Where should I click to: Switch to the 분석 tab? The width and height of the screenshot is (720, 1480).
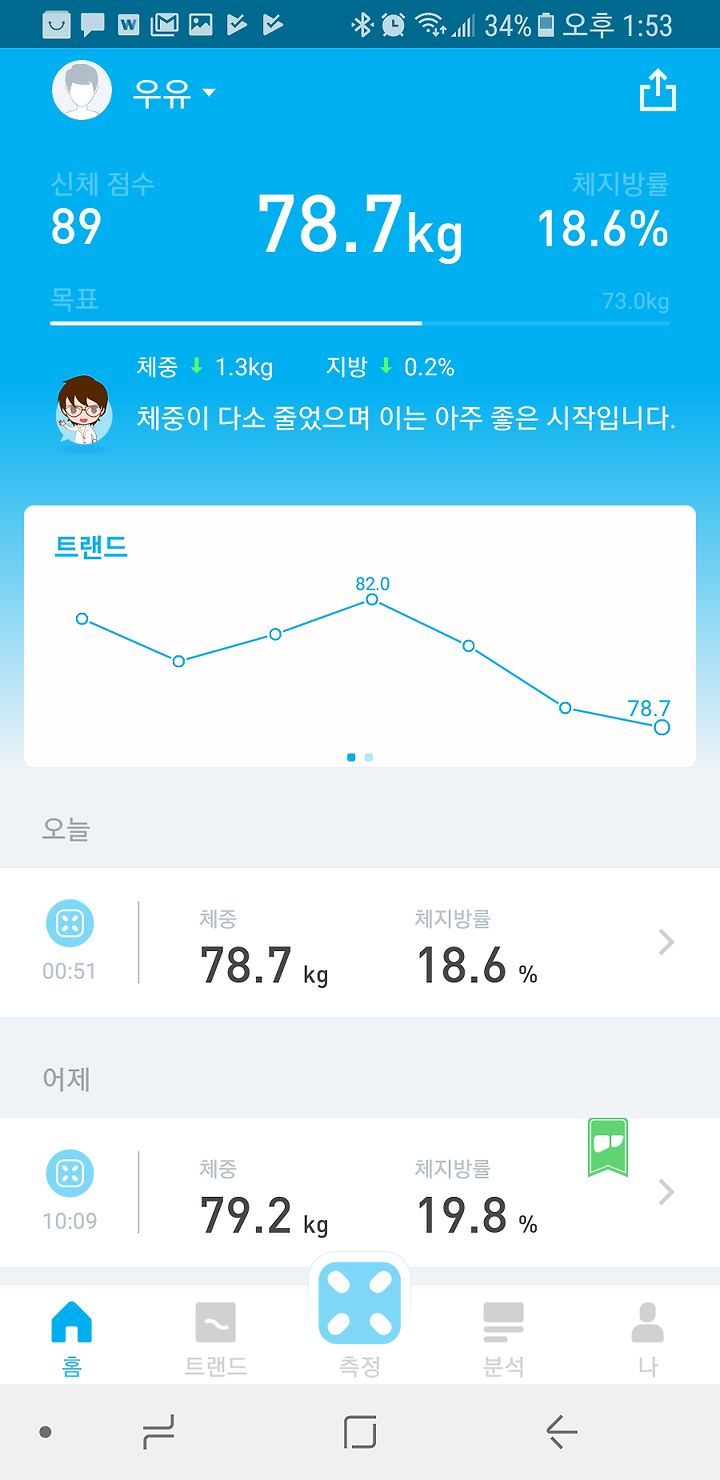(504, 1339)
